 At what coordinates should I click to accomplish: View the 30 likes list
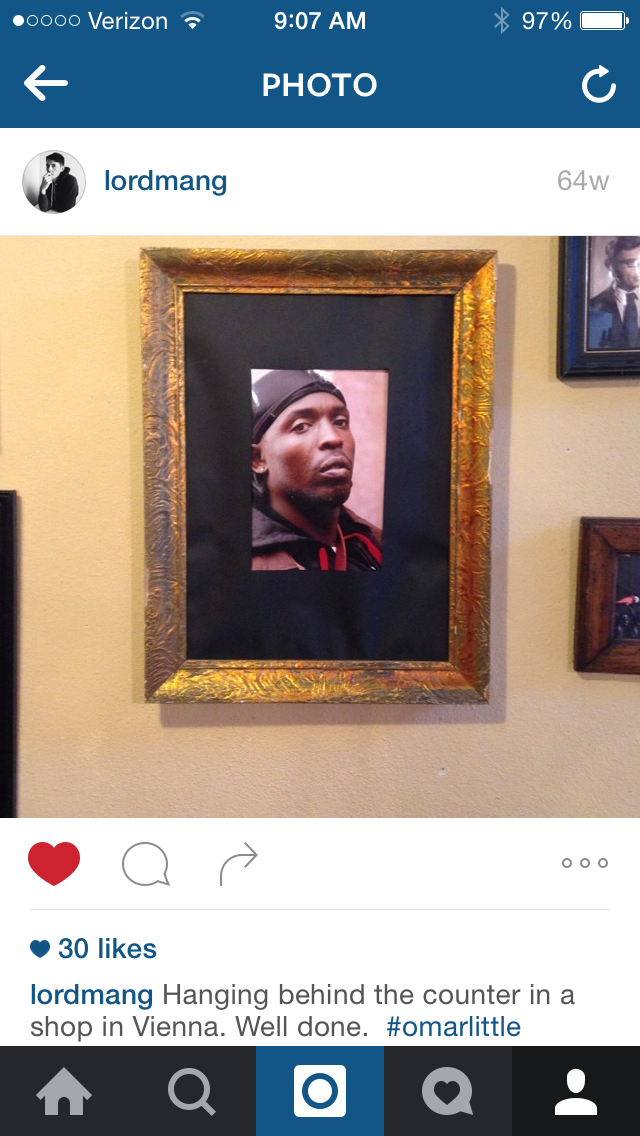pos(94,948)
